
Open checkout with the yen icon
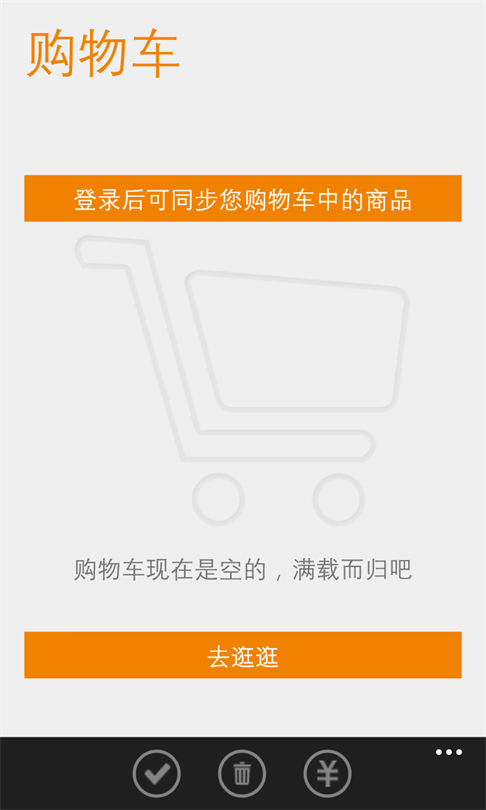(327, 774)
